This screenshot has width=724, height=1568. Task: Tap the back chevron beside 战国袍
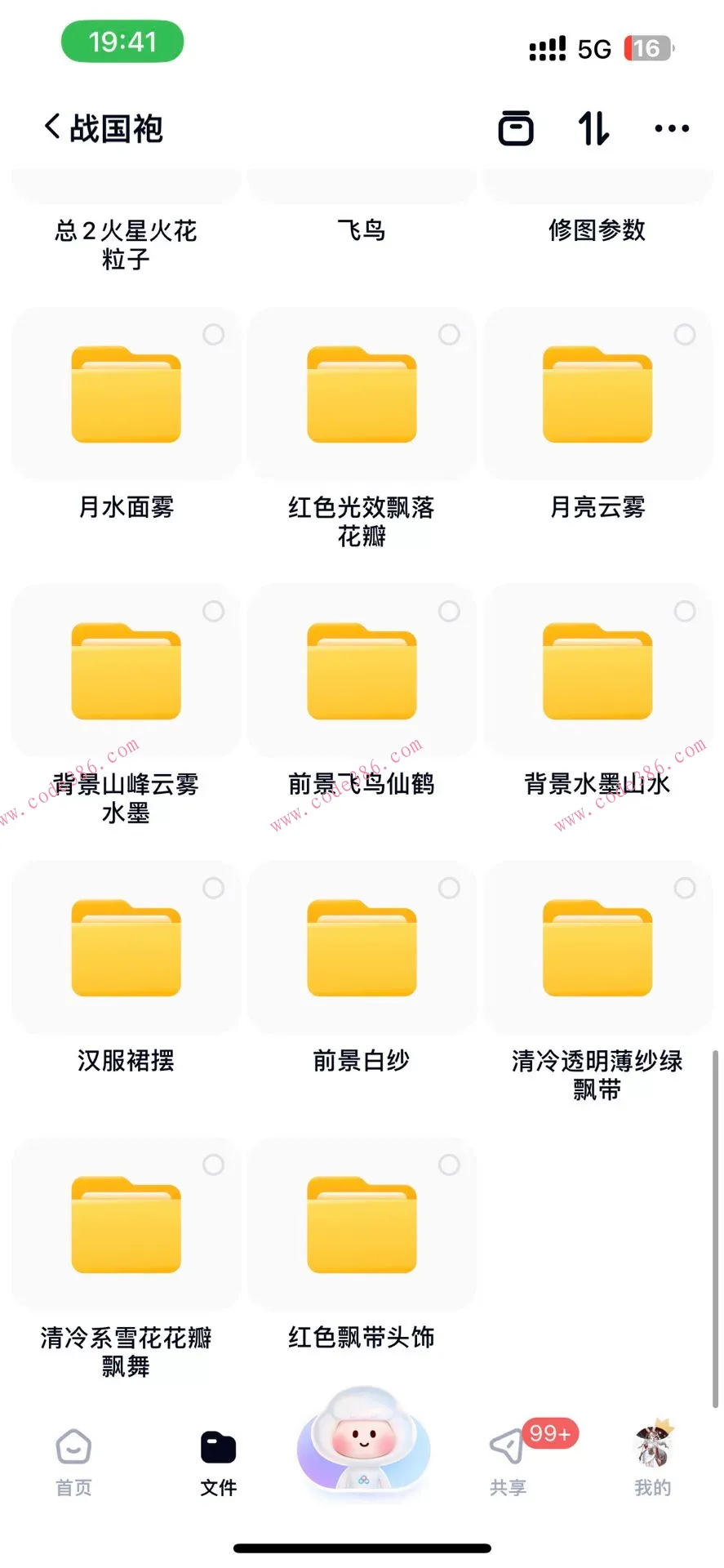51,127
